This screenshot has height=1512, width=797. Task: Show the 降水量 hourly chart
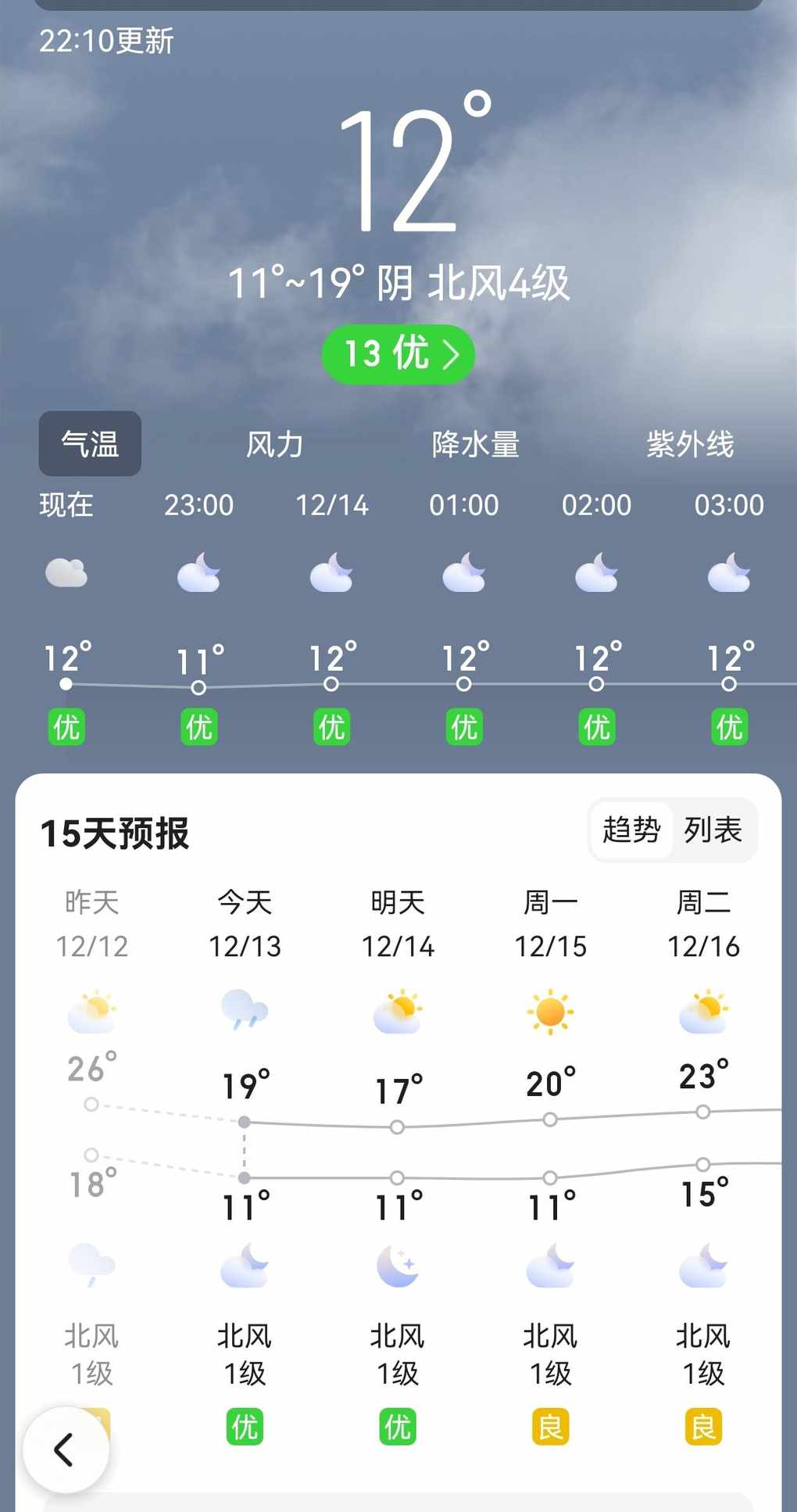[x=475, y=444]
